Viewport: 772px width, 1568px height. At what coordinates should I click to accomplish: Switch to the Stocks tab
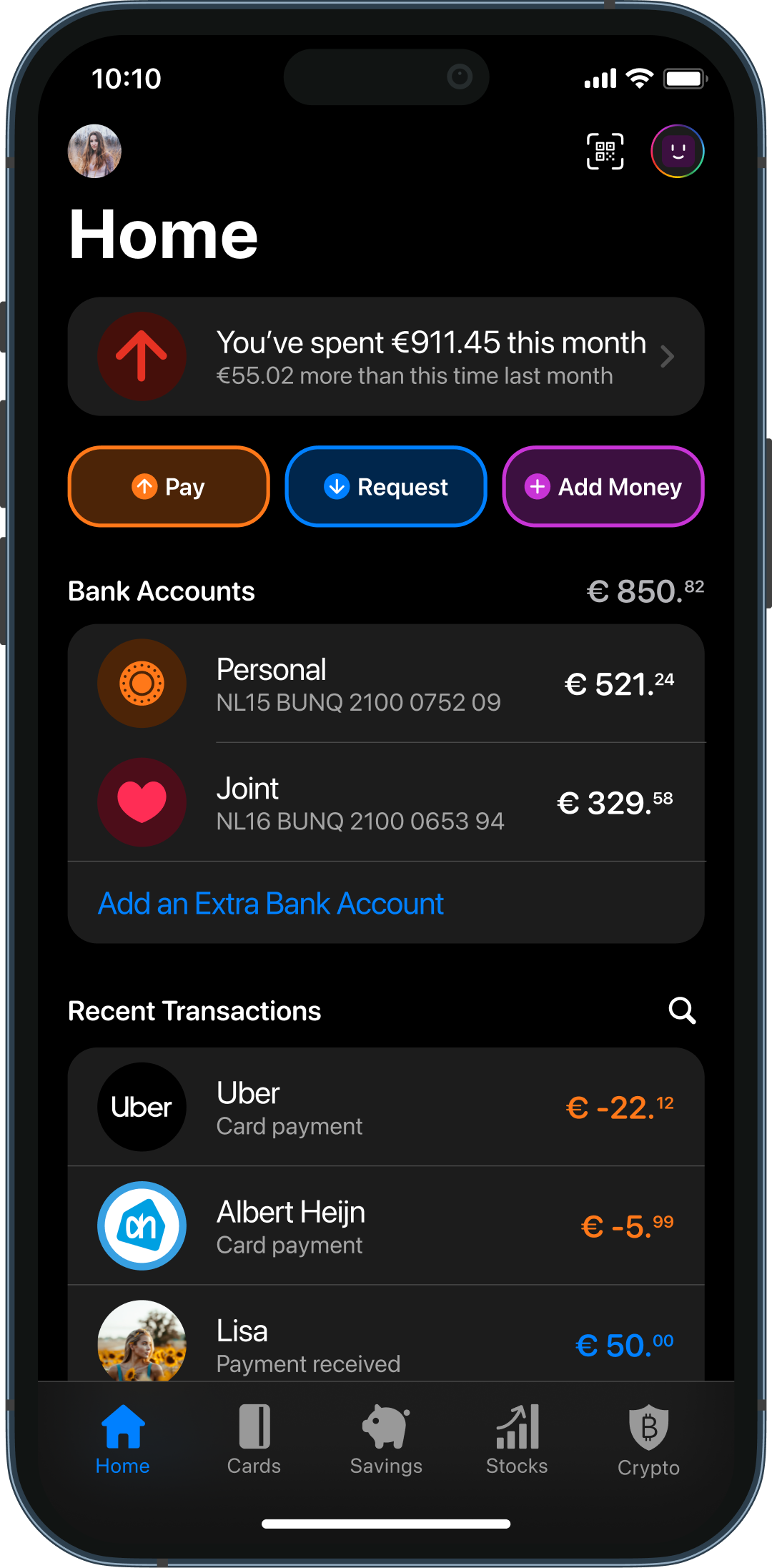[517, 1439]
